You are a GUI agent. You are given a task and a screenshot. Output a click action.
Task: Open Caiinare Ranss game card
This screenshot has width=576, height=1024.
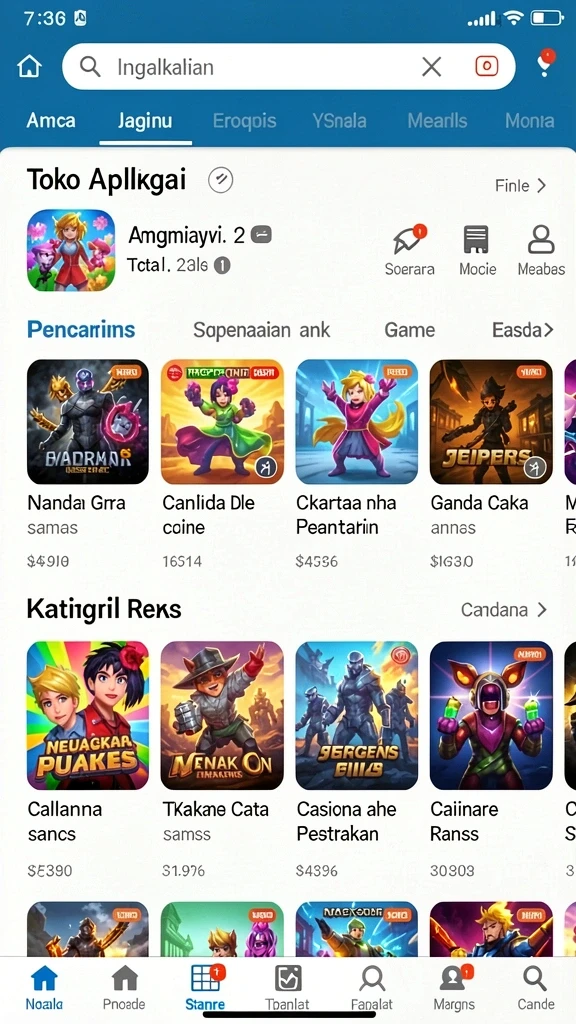[491, 760]
